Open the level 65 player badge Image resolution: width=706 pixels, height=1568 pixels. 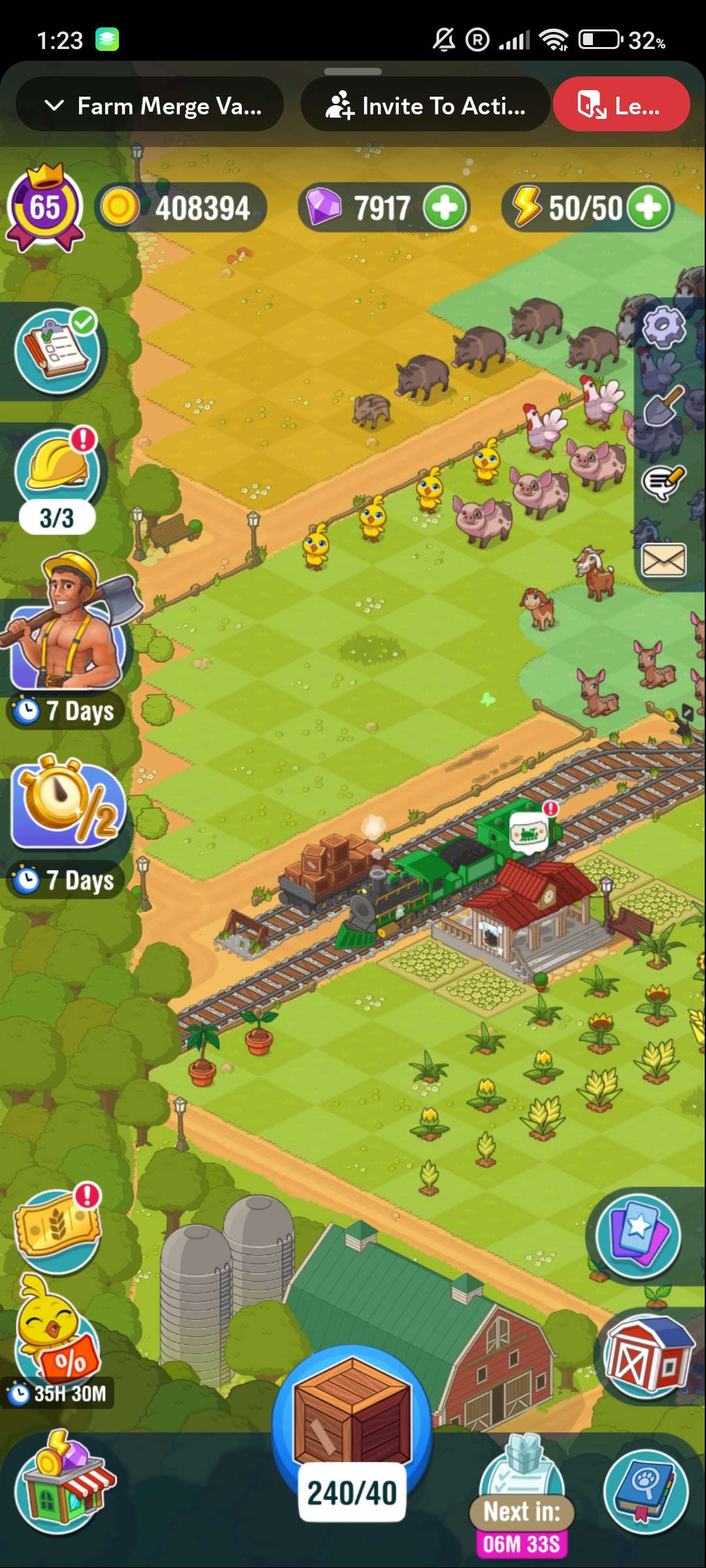44,208
